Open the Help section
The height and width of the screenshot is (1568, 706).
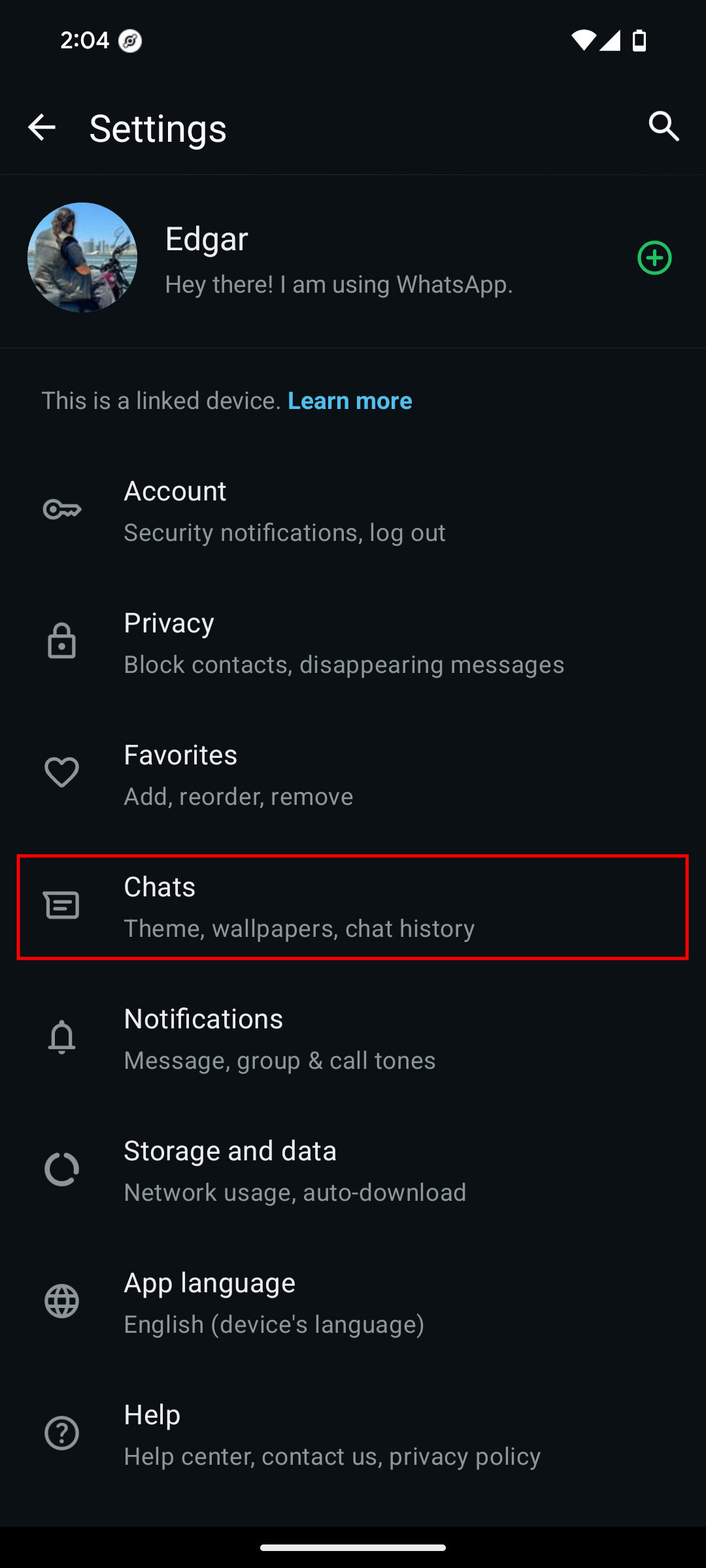click(x=353, y=1435)
